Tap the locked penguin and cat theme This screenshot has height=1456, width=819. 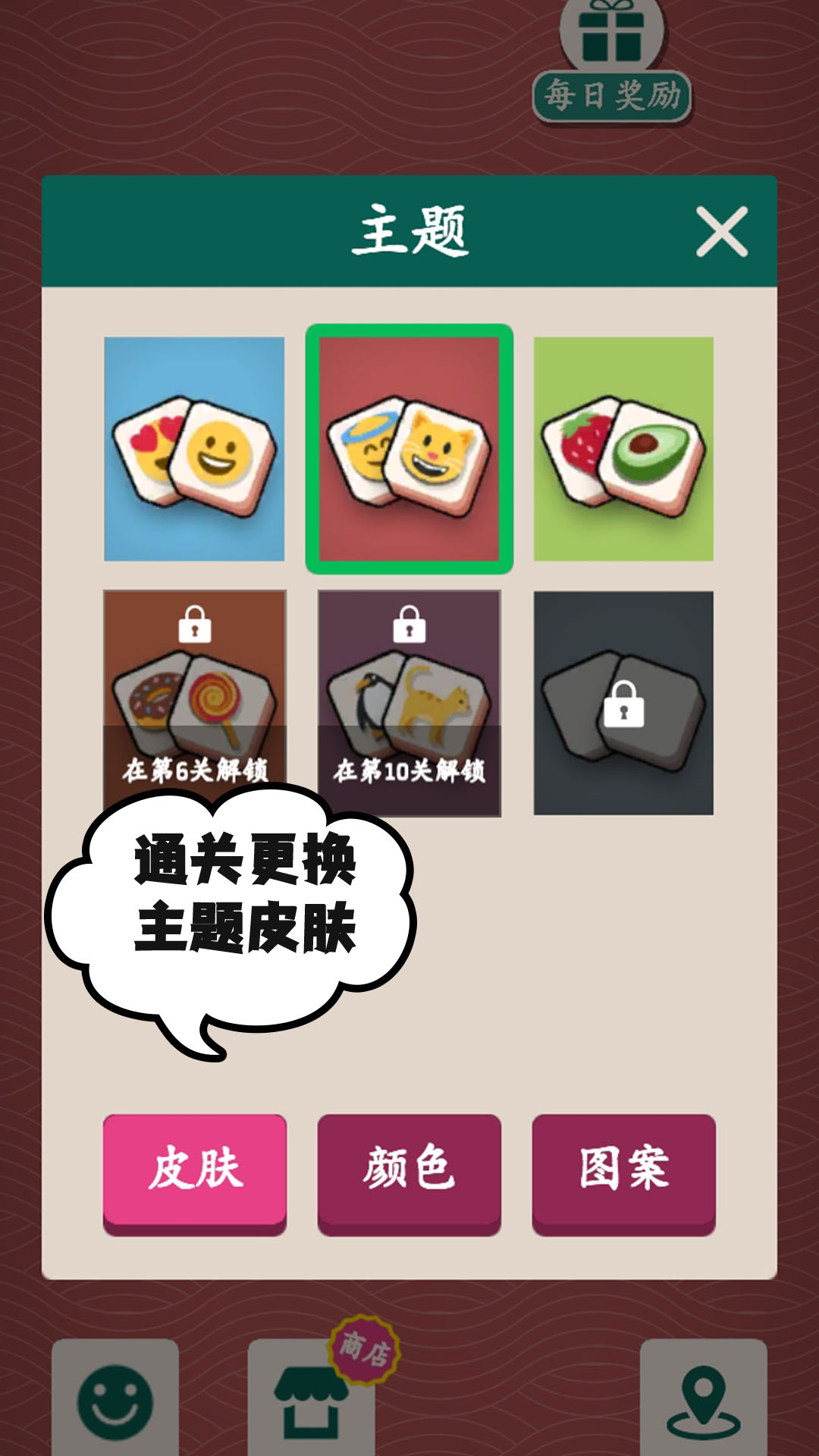click(x=409, y=701)
